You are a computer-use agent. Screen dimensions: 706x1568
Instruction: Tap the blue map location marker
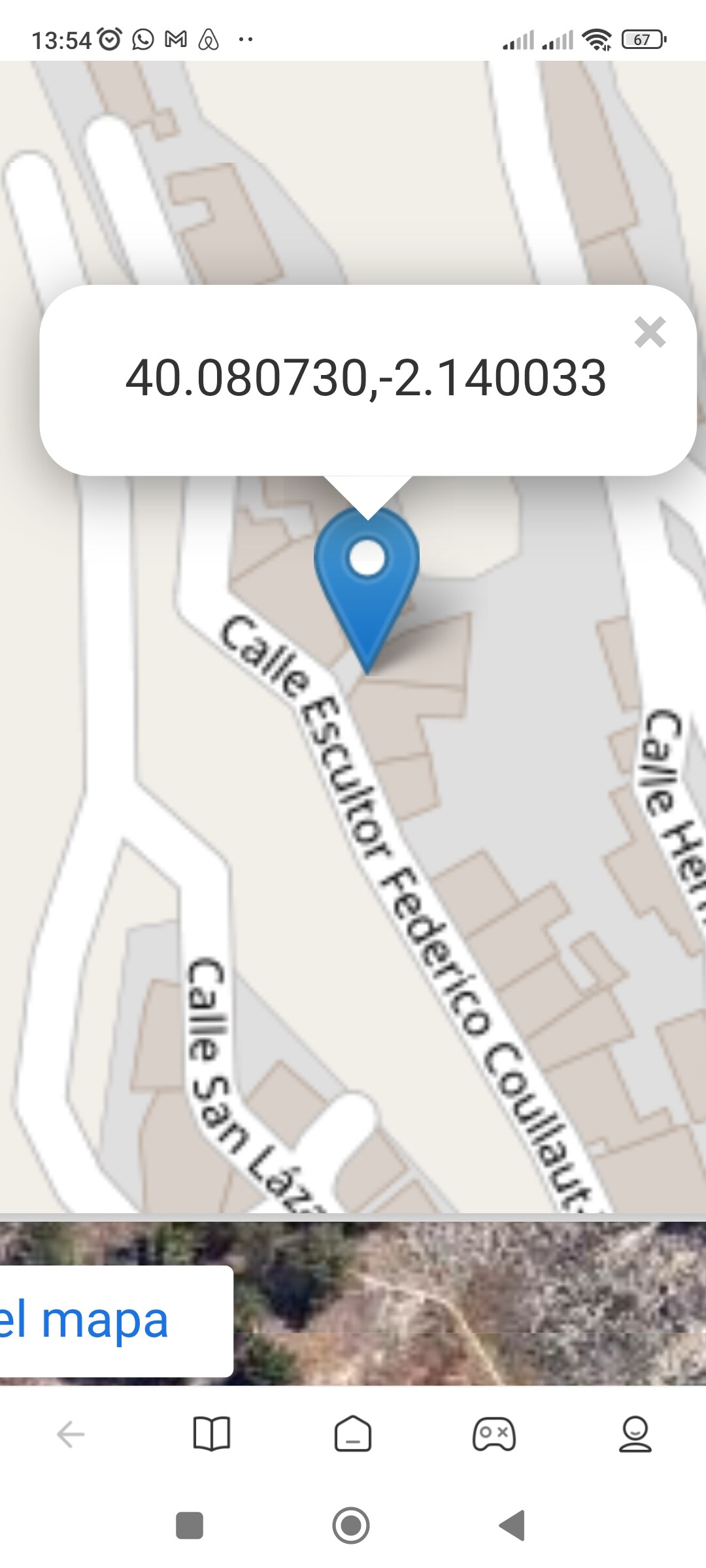tap(367, 576)
